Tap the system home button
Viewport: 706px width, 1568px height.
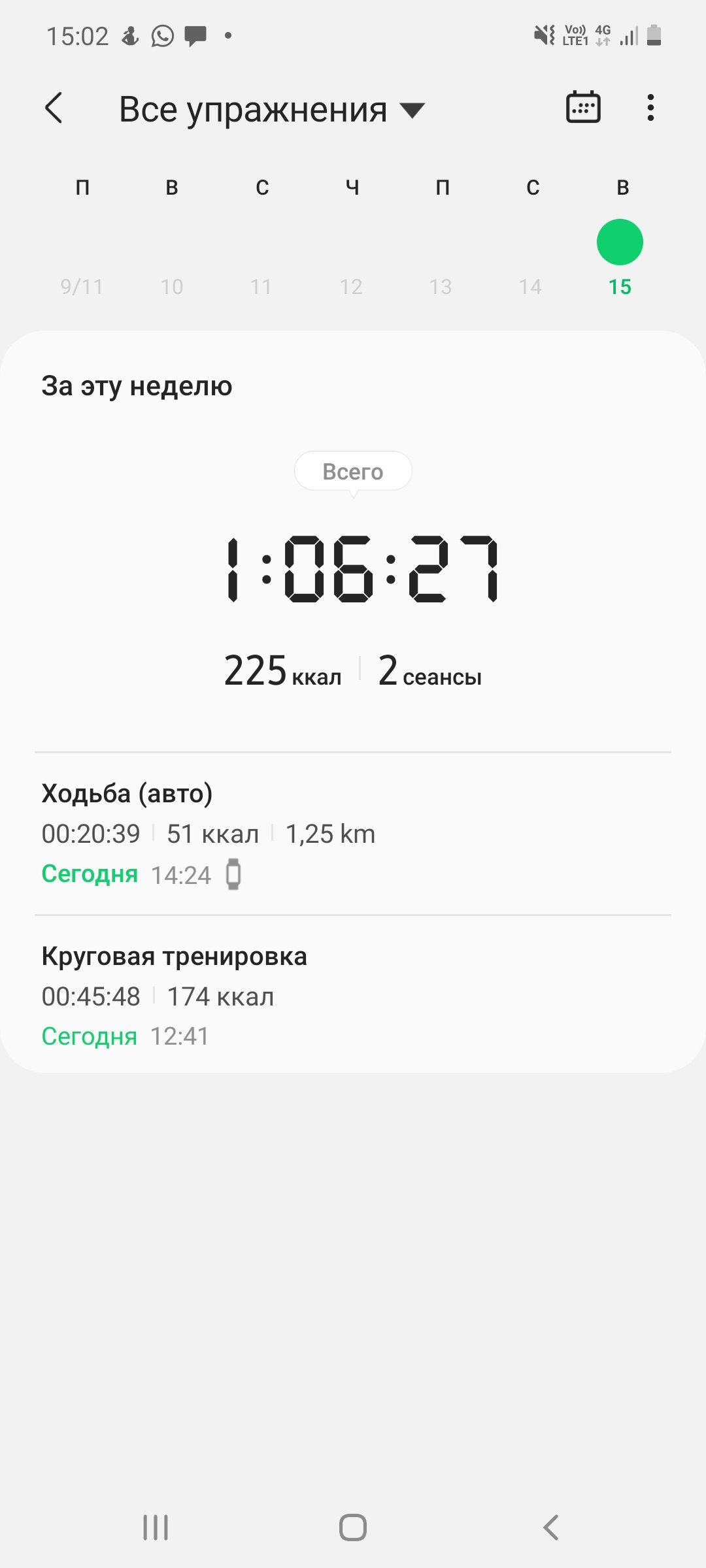(353, 1527)
